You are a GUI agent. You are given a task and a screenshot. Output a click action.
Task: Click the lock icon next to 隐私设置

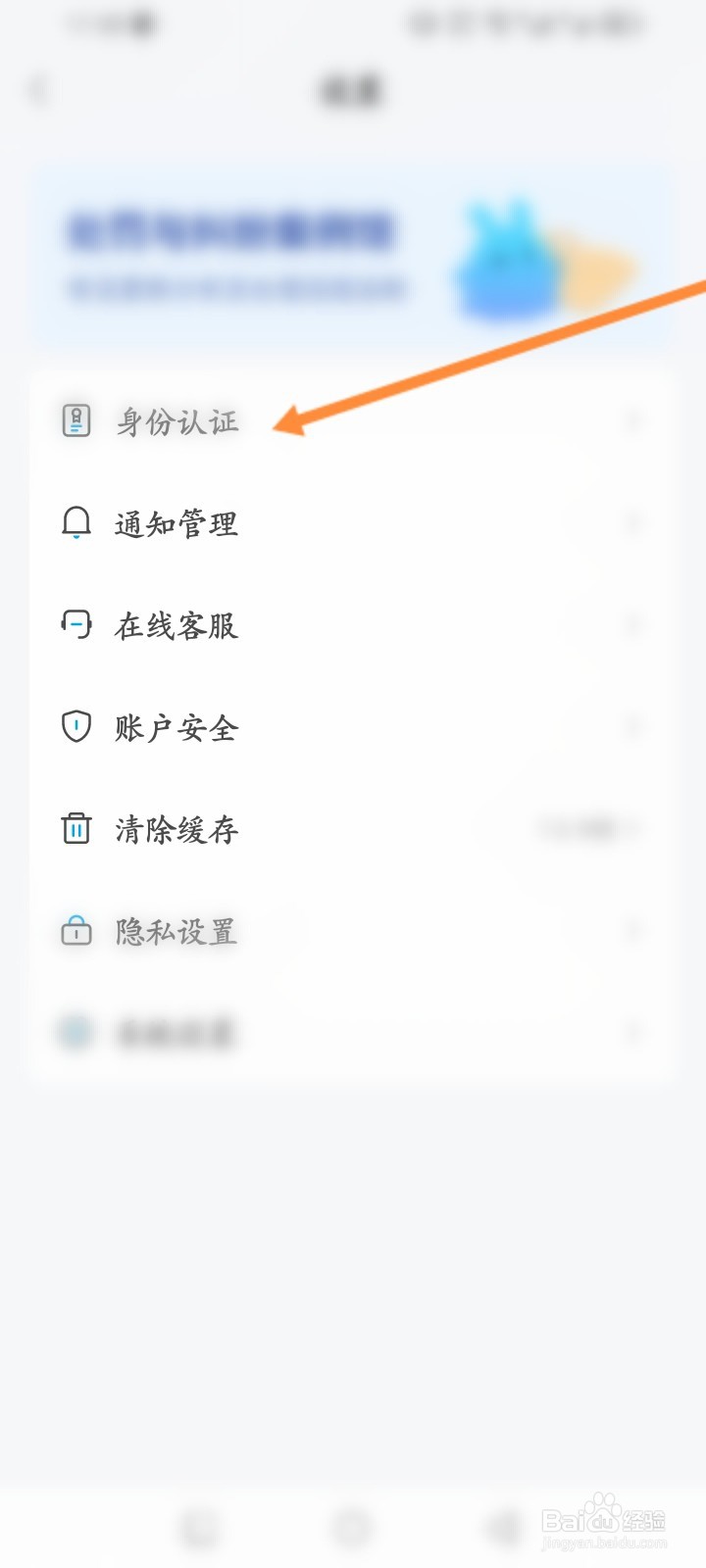pyautogui.click(x=76, y=932)
